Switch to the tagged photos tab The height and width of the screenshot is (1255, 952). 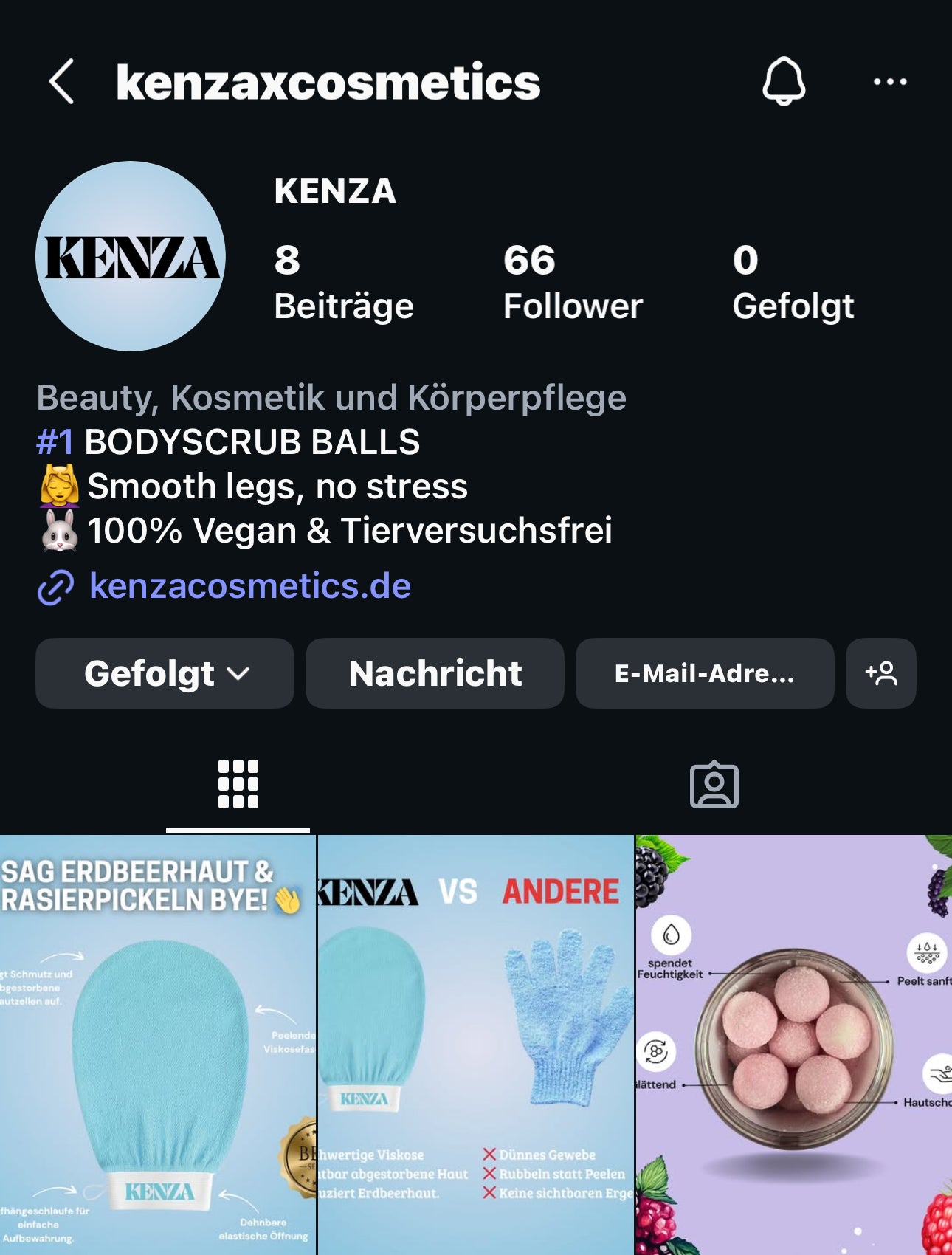point(713,785)
